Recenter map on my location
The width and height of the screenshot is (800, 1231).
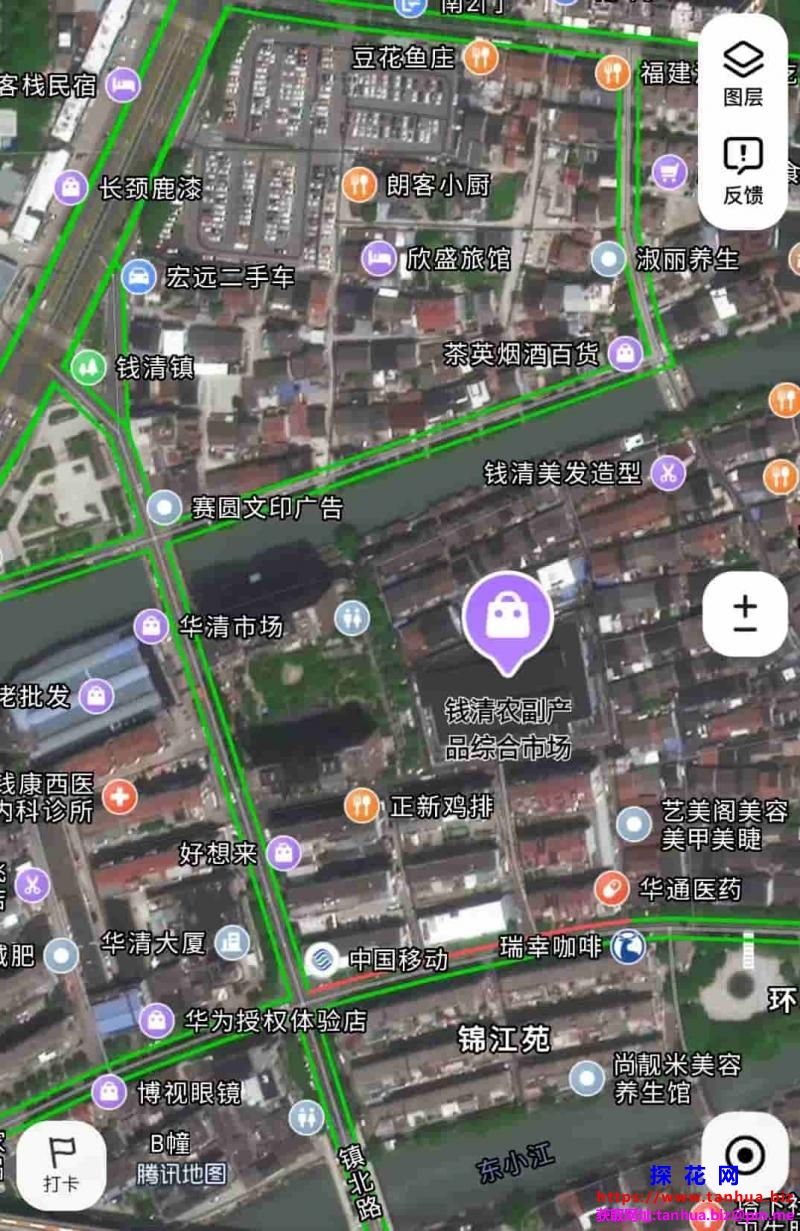746,1154
